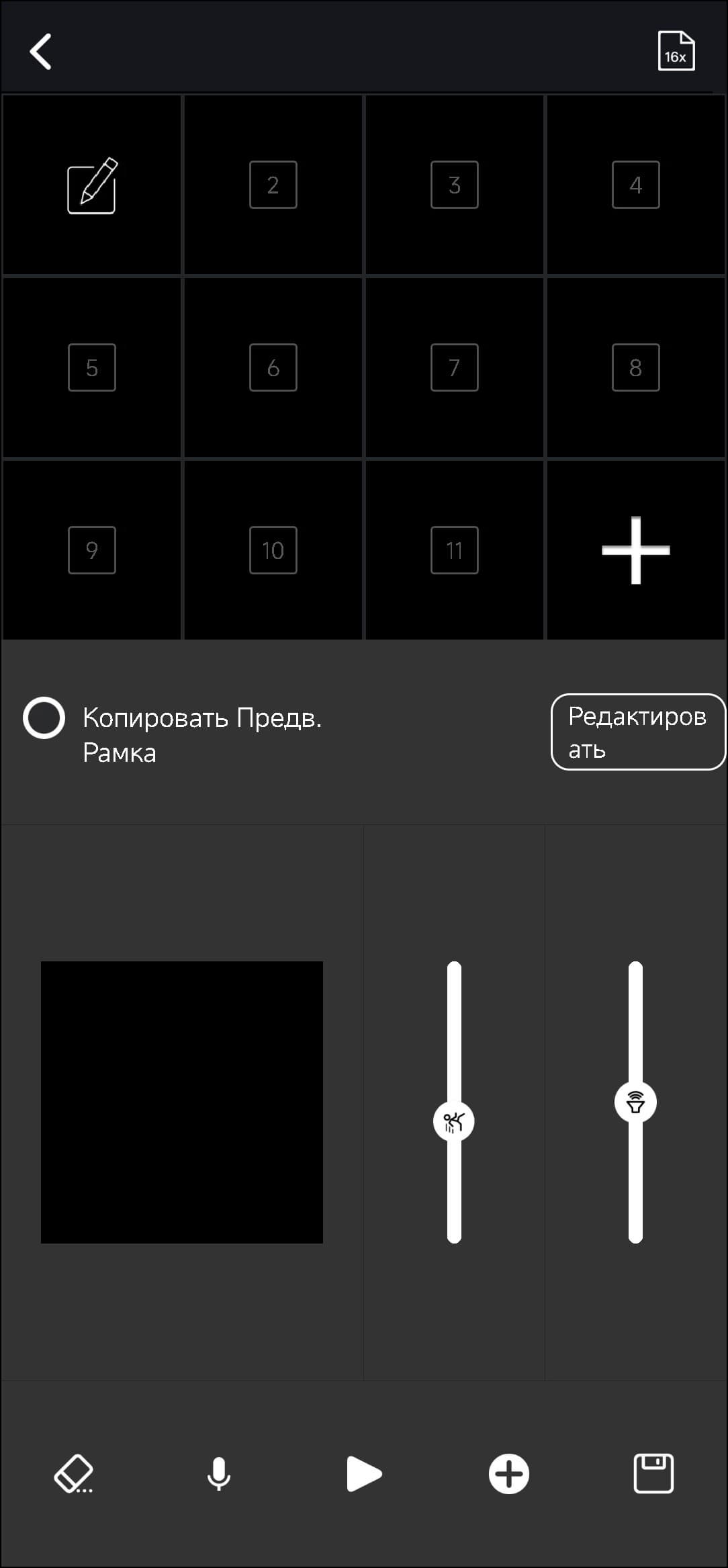Open the 16x file size option
Viewport: 728px width, 1568px height.
coord(676,51)
